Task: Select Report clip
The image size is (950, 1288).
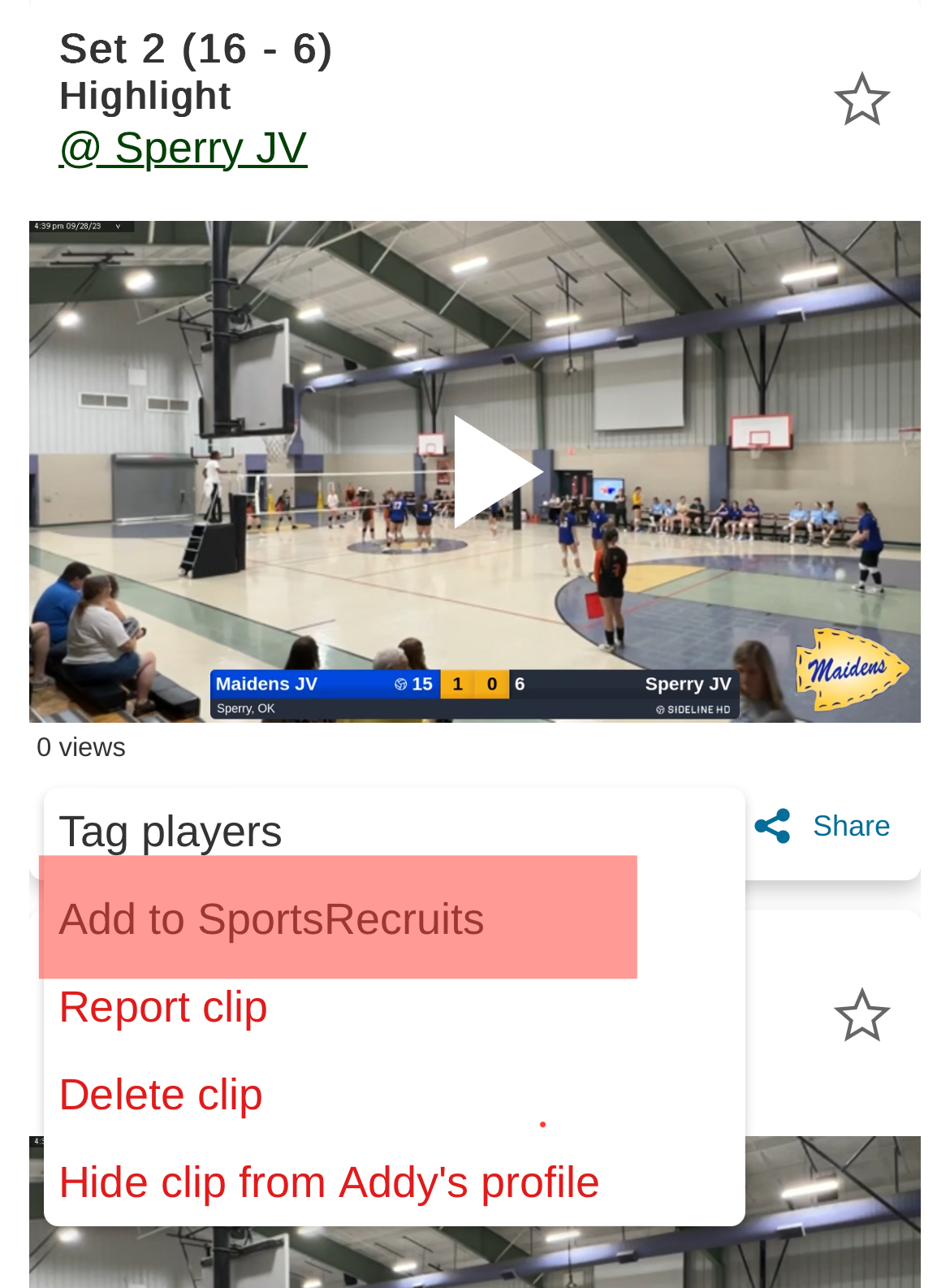Action: point(163,1007)
